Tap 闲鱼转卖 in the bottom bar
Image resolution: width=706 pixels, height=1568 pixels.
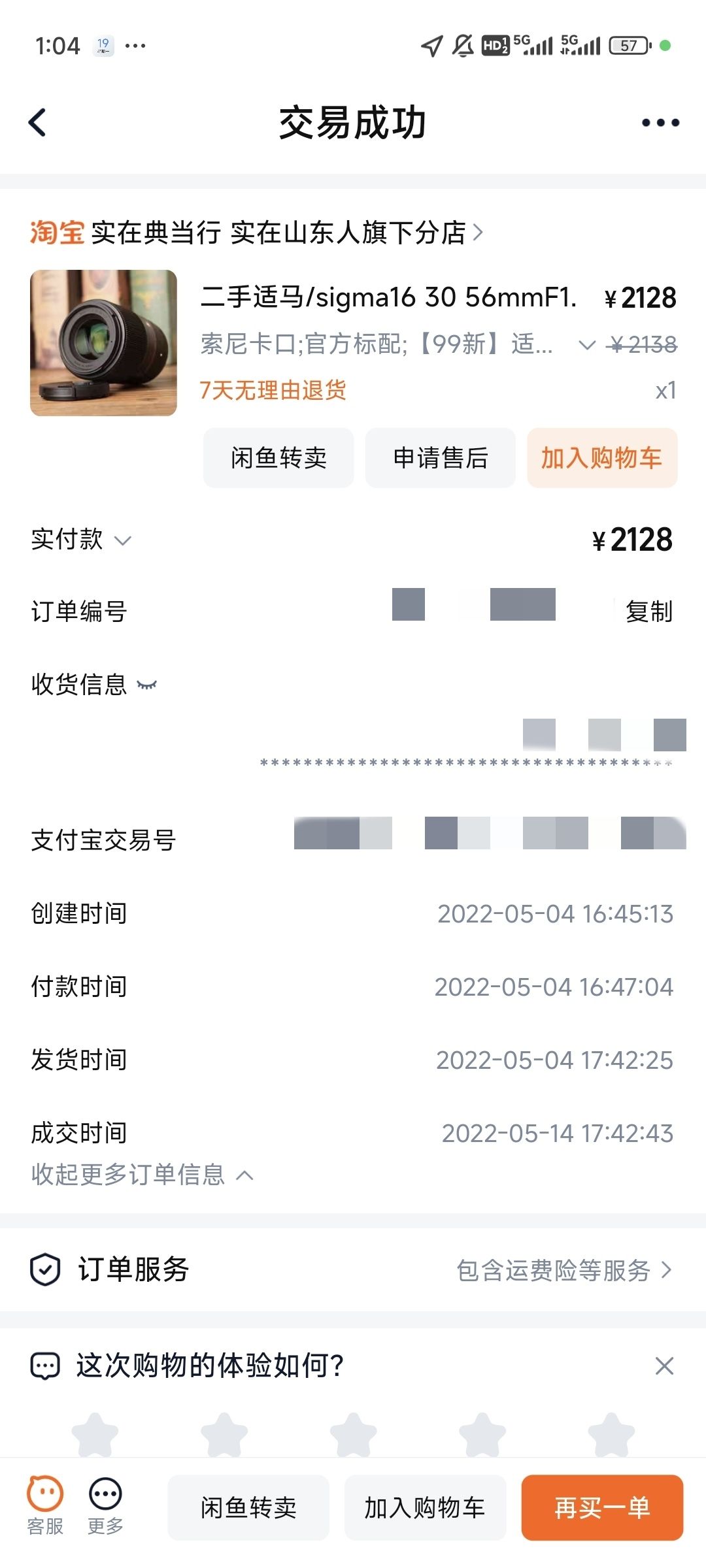(248, 1507)
